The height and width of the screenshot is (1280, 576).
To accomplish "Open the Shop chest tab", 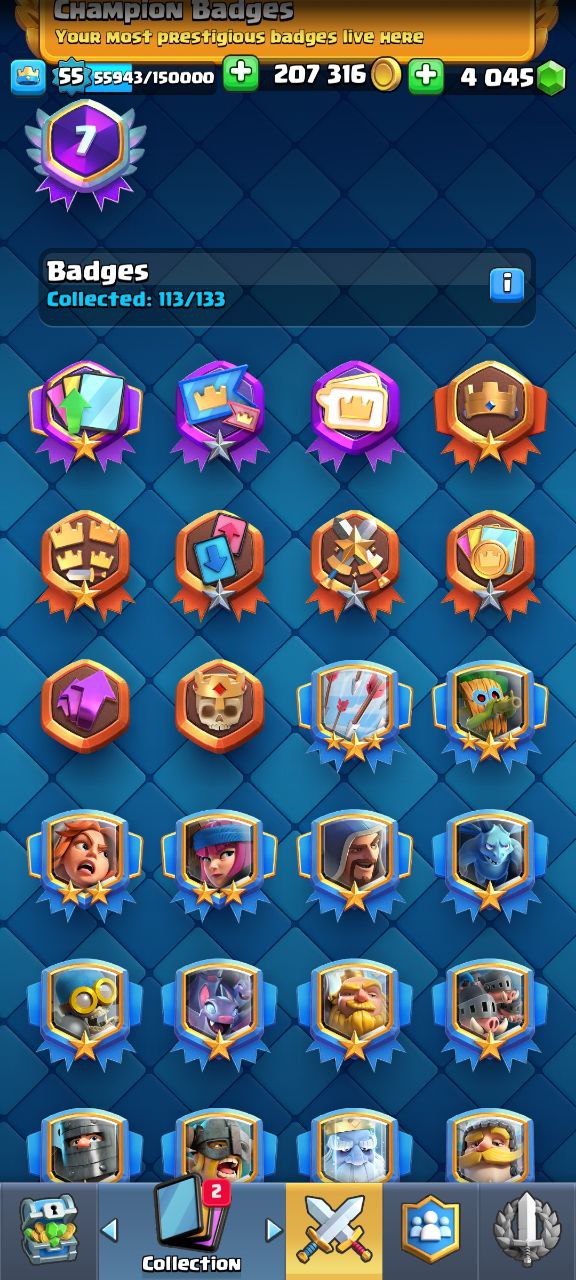I will tap(46, 1231).
